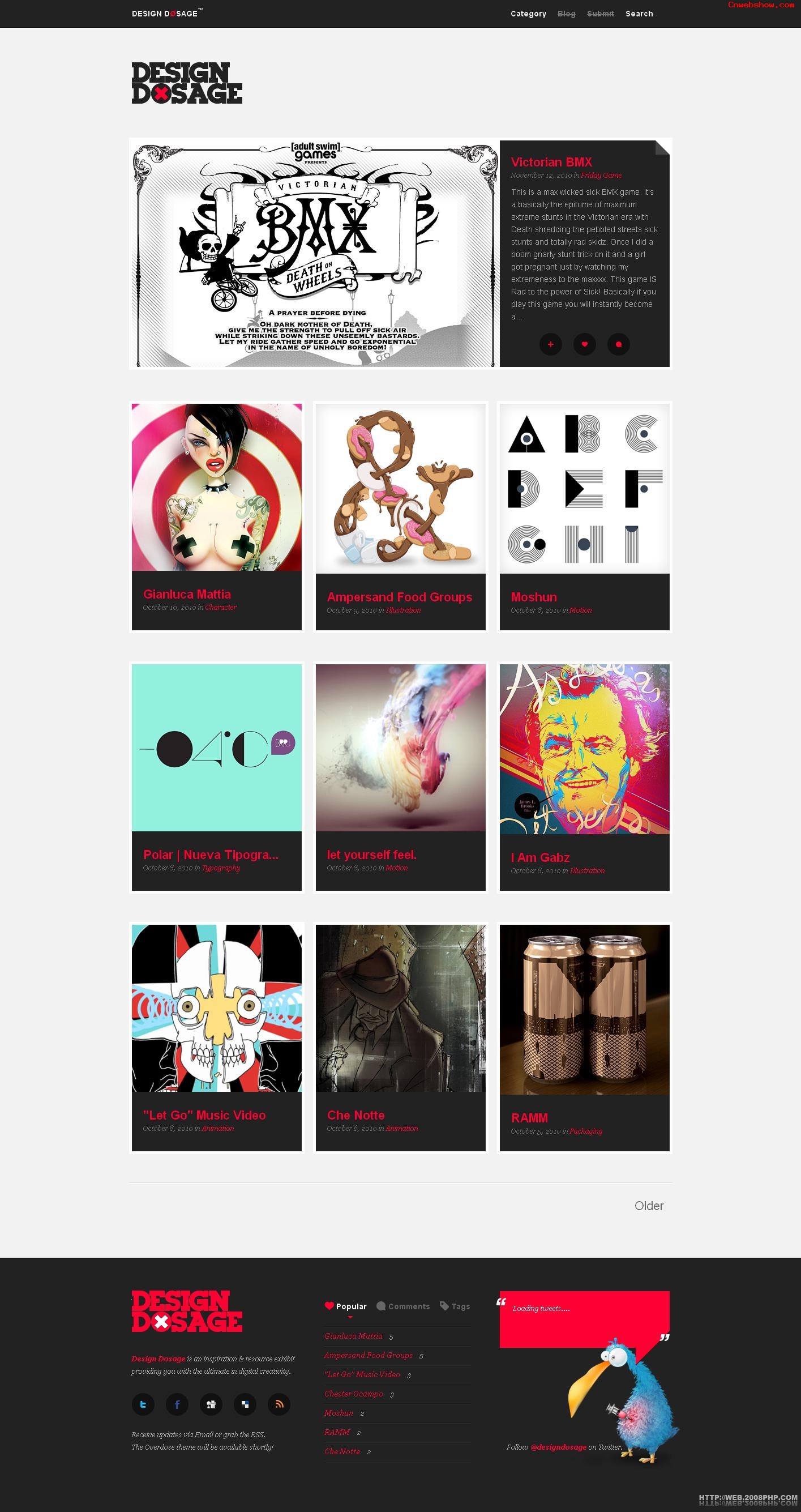The image size is (801, 1512).
Task: Open the Category menu in header
Action: point(528,14)
